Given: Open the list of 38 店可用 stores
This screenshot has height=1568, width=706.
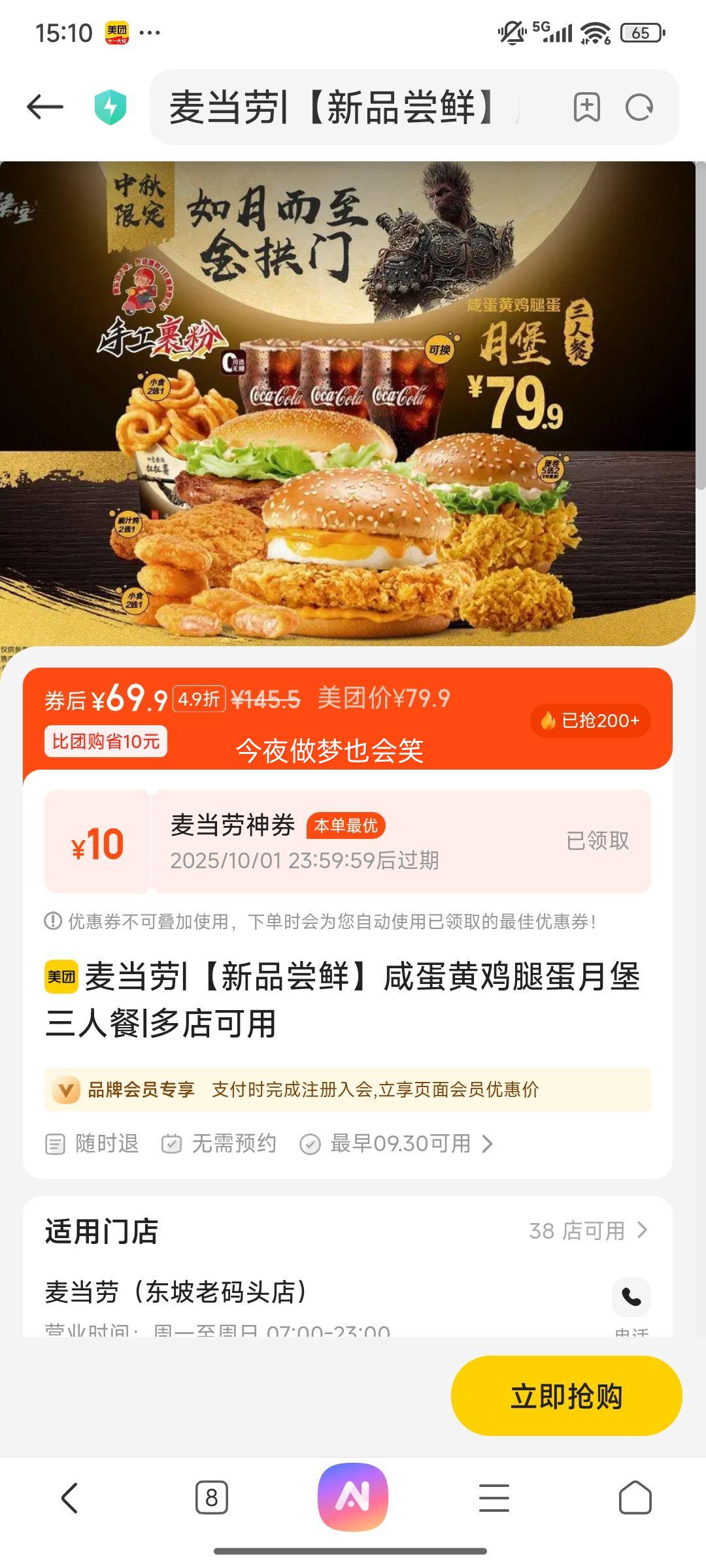Looking at the screenshot, I should (x=588, y=1231).
